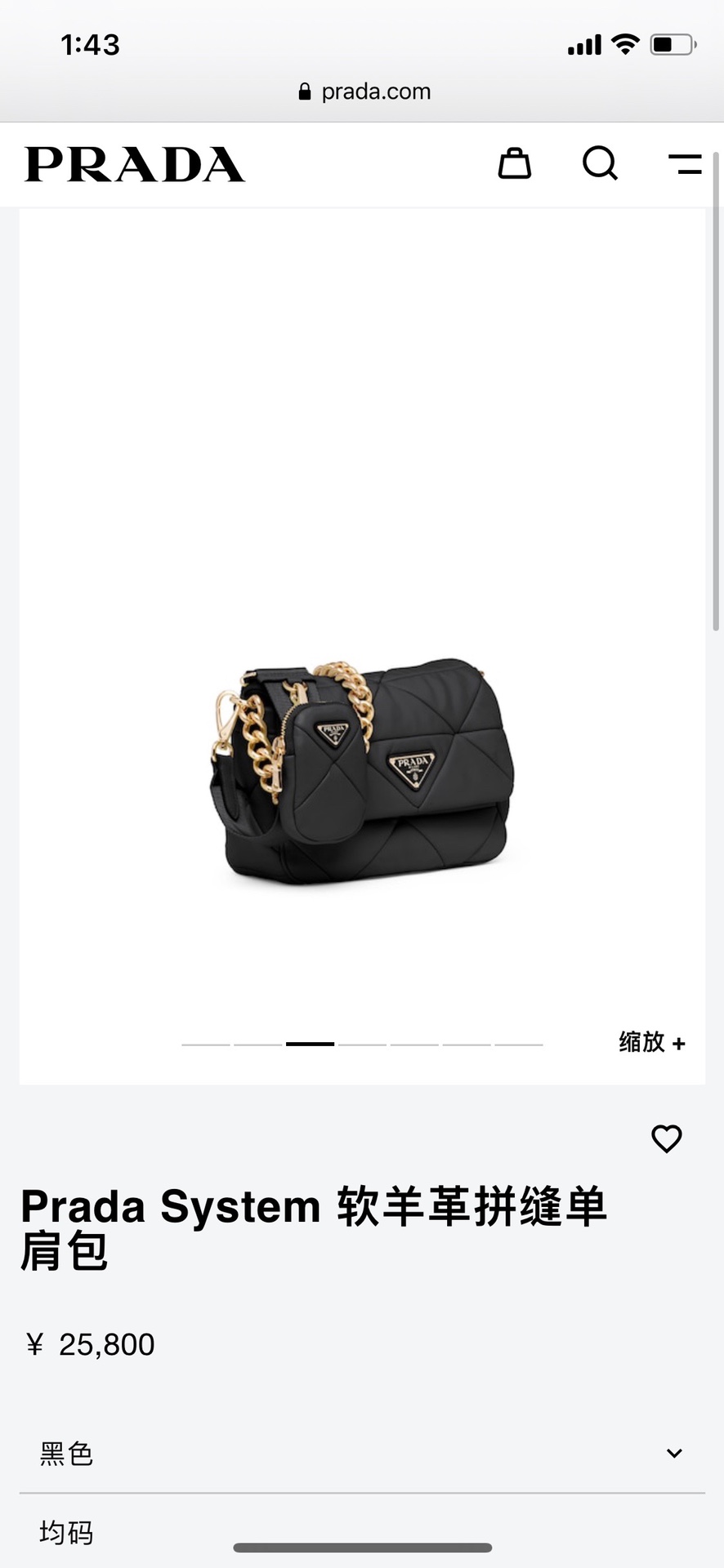Add the bag to wishlist heart

click(x=666, y=1138)
